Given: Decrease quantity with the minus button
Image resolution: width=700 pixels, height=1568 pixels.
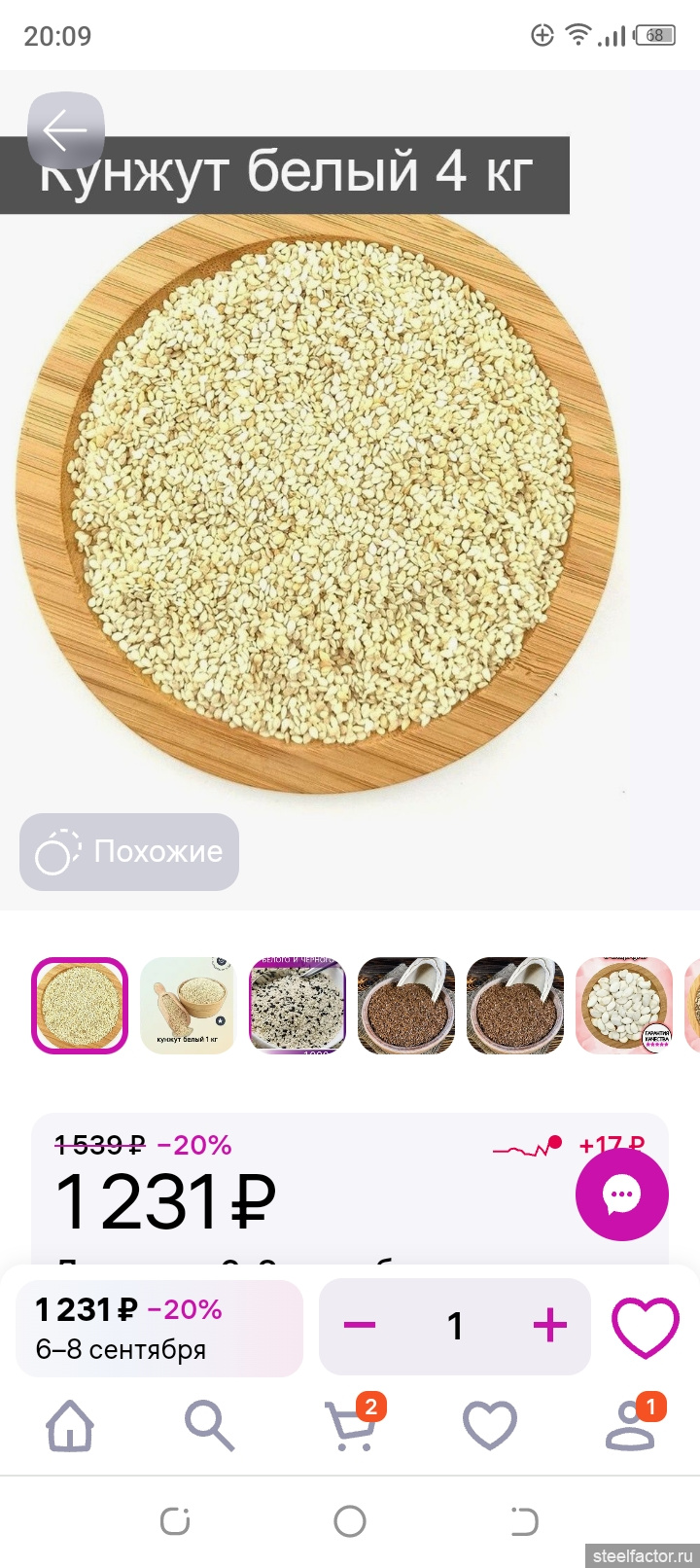Looking at the screenshot, I should (360, 1325).
